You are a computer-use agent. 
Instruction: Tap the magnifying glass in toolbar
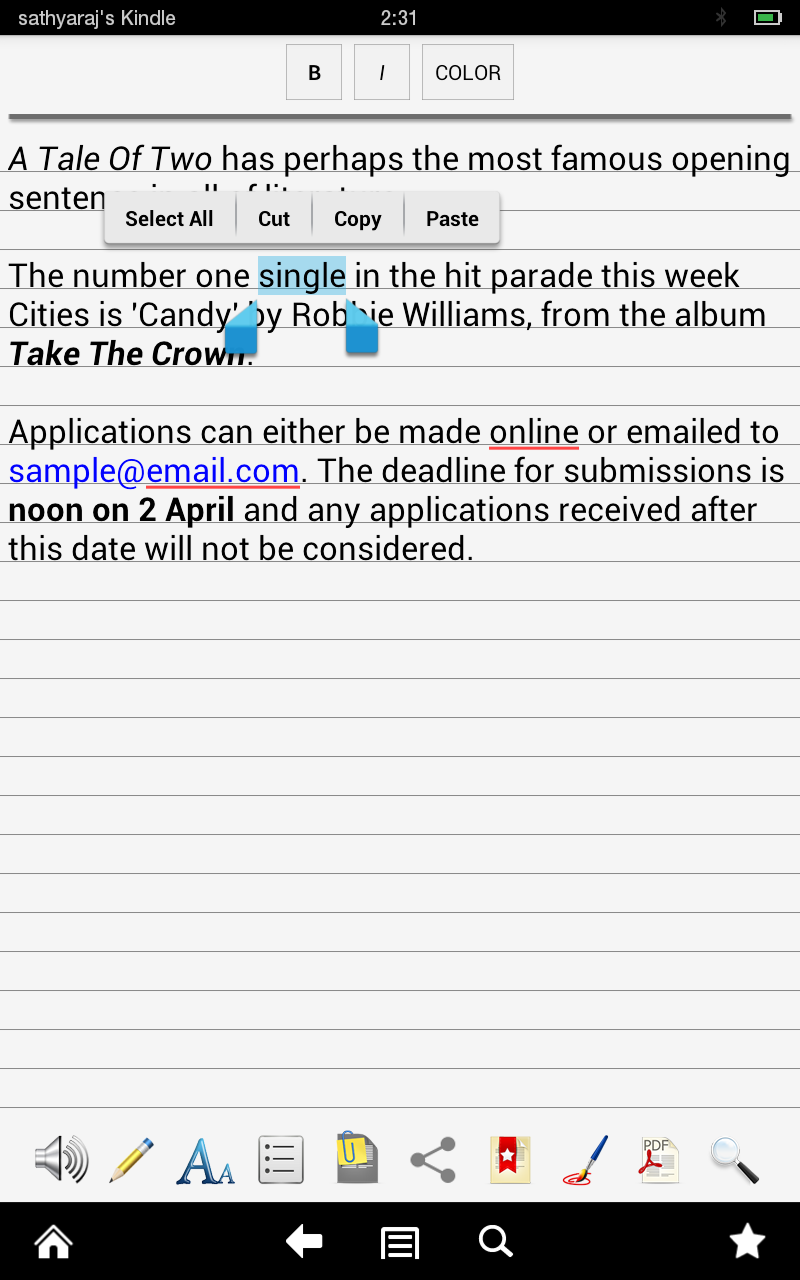pyautogui.click(x=735, y=1160)
